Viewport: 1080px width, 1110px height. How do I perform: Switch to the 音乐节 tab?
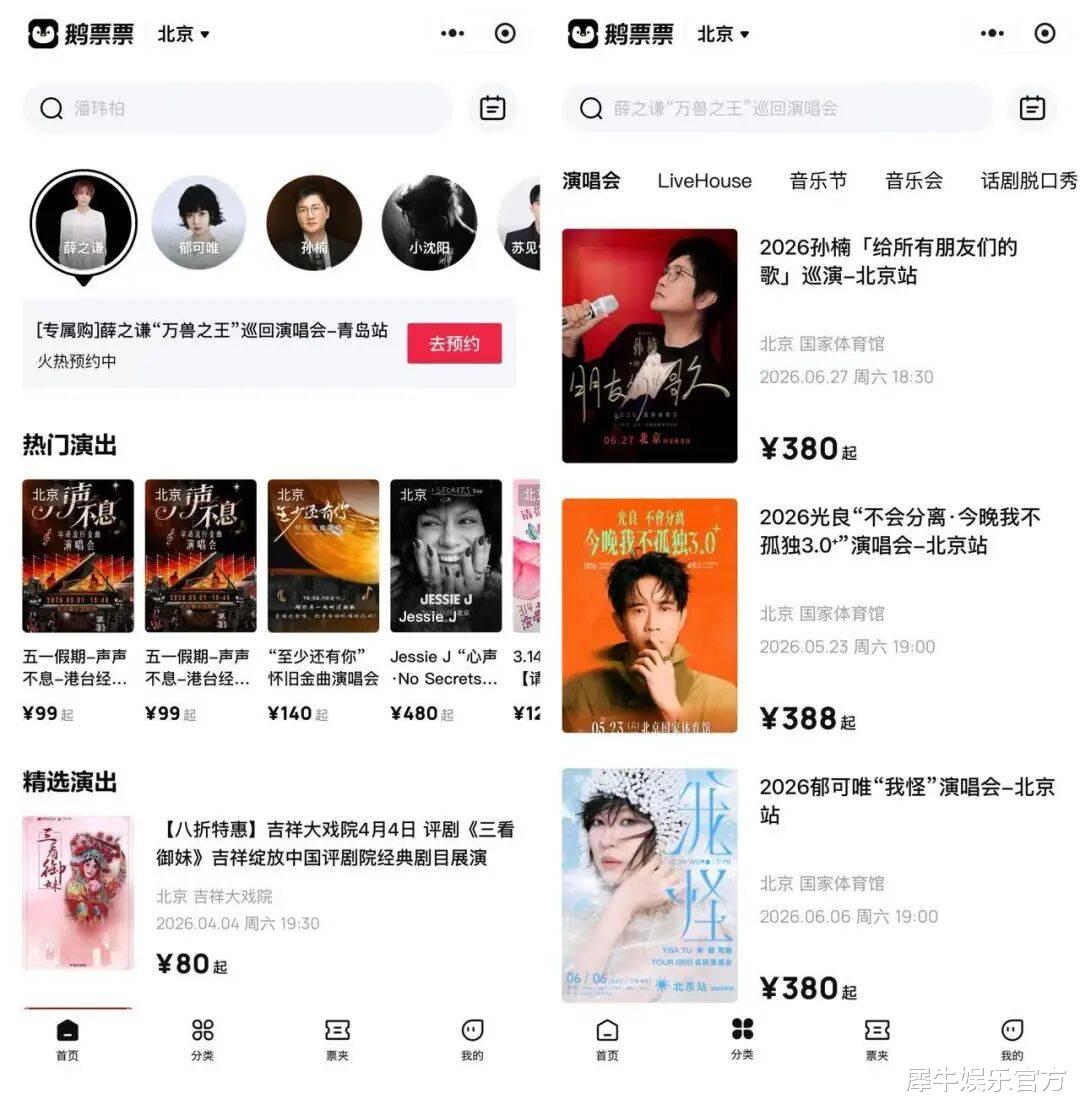(x=818, y=181)
